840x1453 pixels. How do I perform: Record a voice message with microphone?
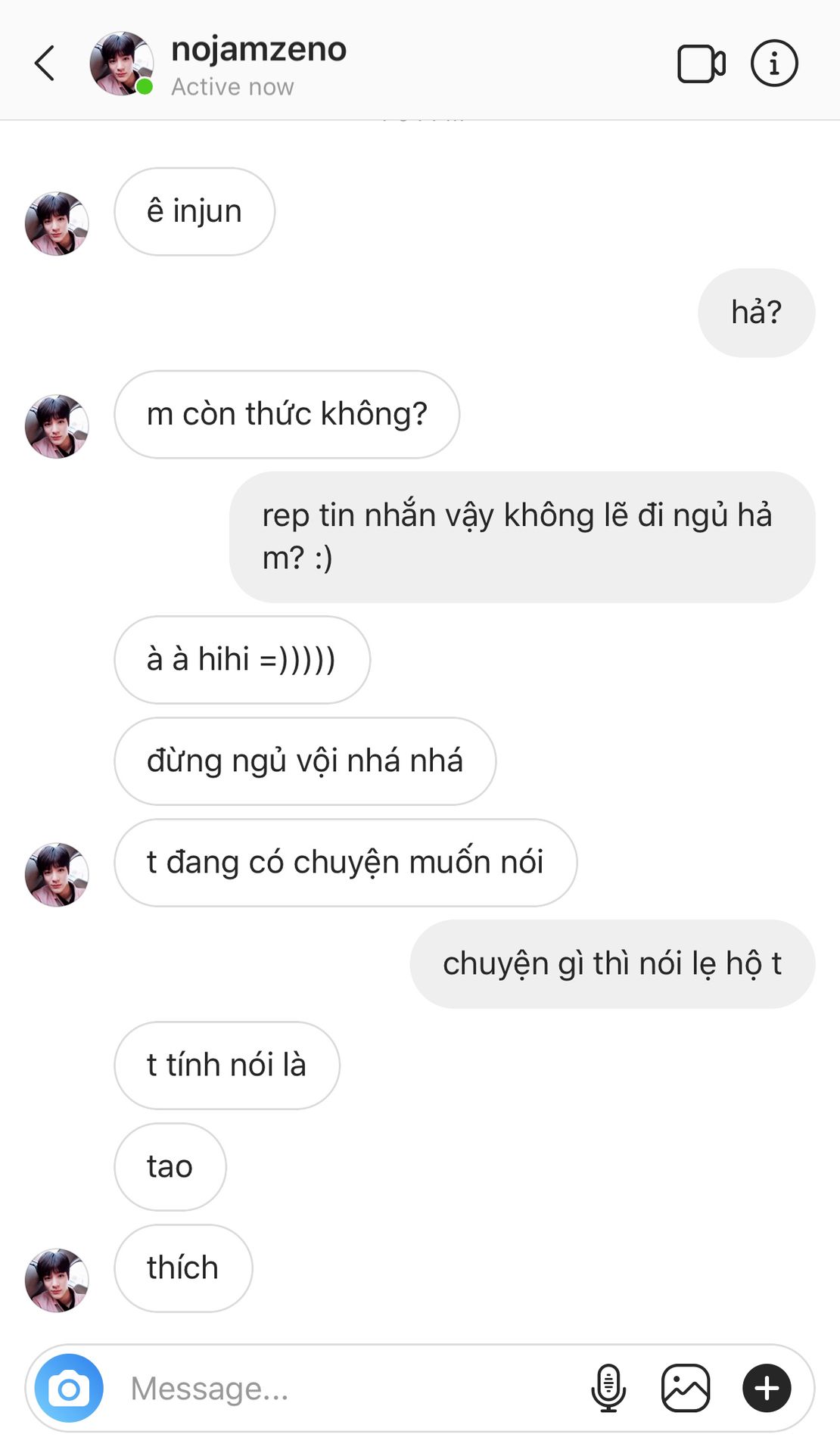point(608,1388)
